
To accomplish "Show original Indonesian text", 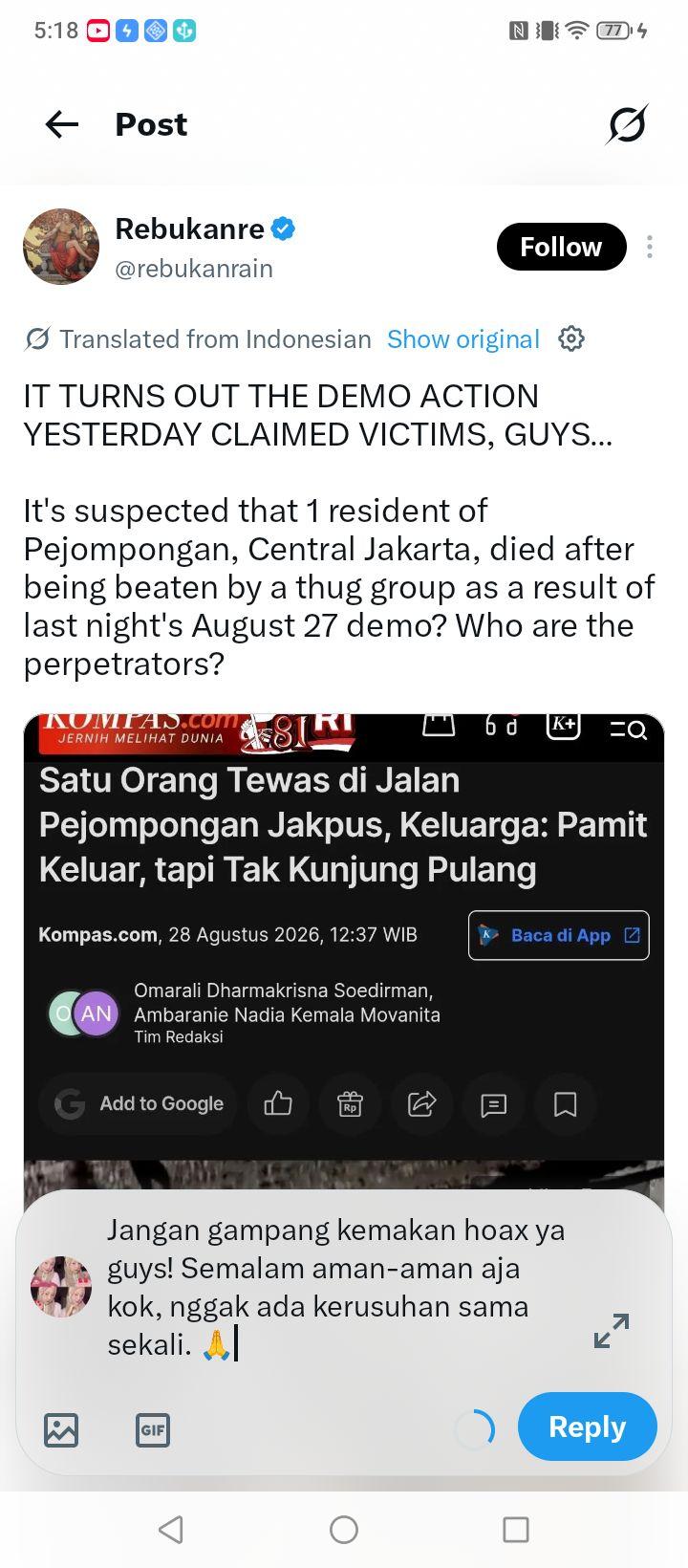I will [463, 339].
